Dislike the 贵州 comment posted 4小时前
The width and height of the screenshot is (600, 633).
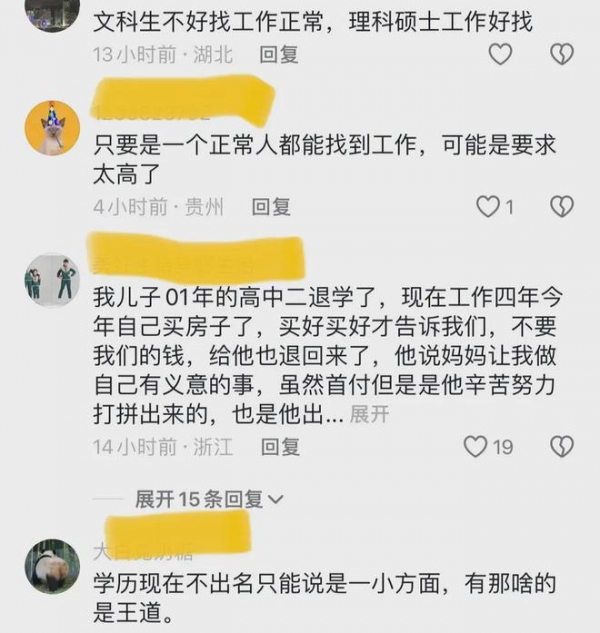click(562, 207)
